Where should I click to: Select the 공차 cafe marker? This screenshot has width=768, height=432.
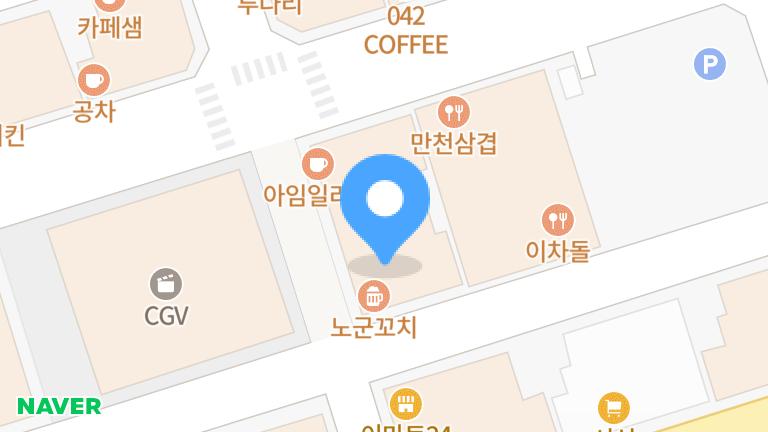tap(94, 80)
